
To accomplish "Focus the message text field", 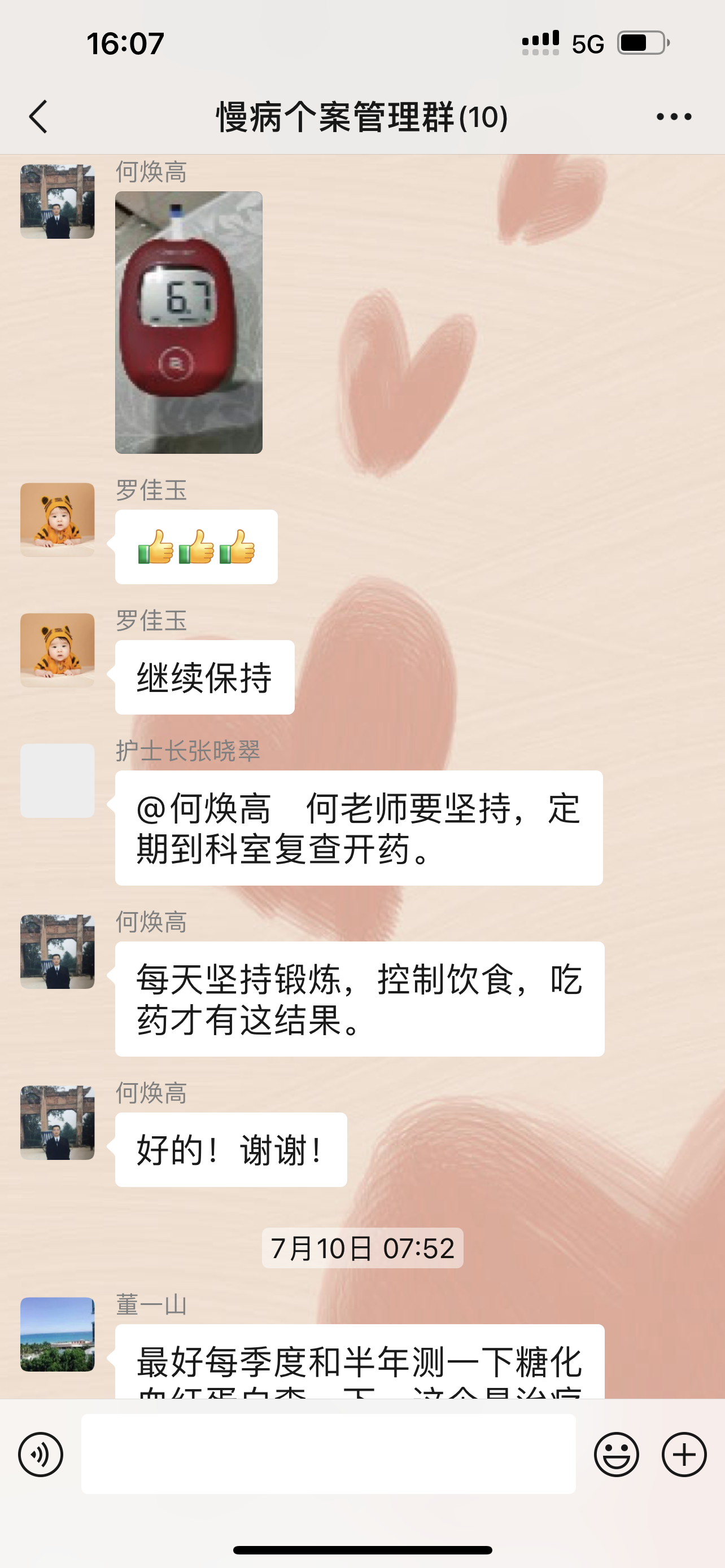I will [329, 1453].
